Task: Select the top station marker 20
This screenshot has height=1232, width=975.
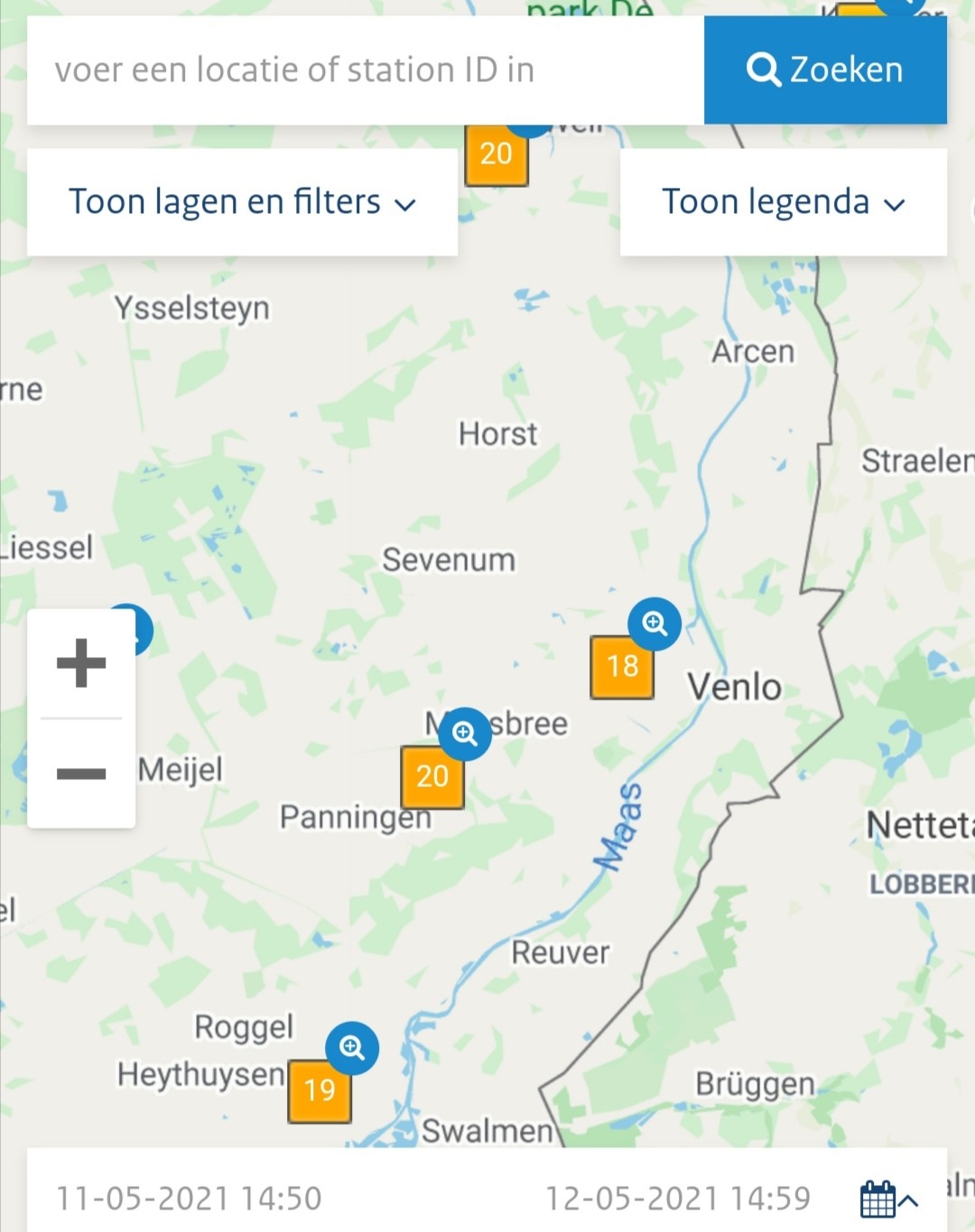Action: point(497,154)
